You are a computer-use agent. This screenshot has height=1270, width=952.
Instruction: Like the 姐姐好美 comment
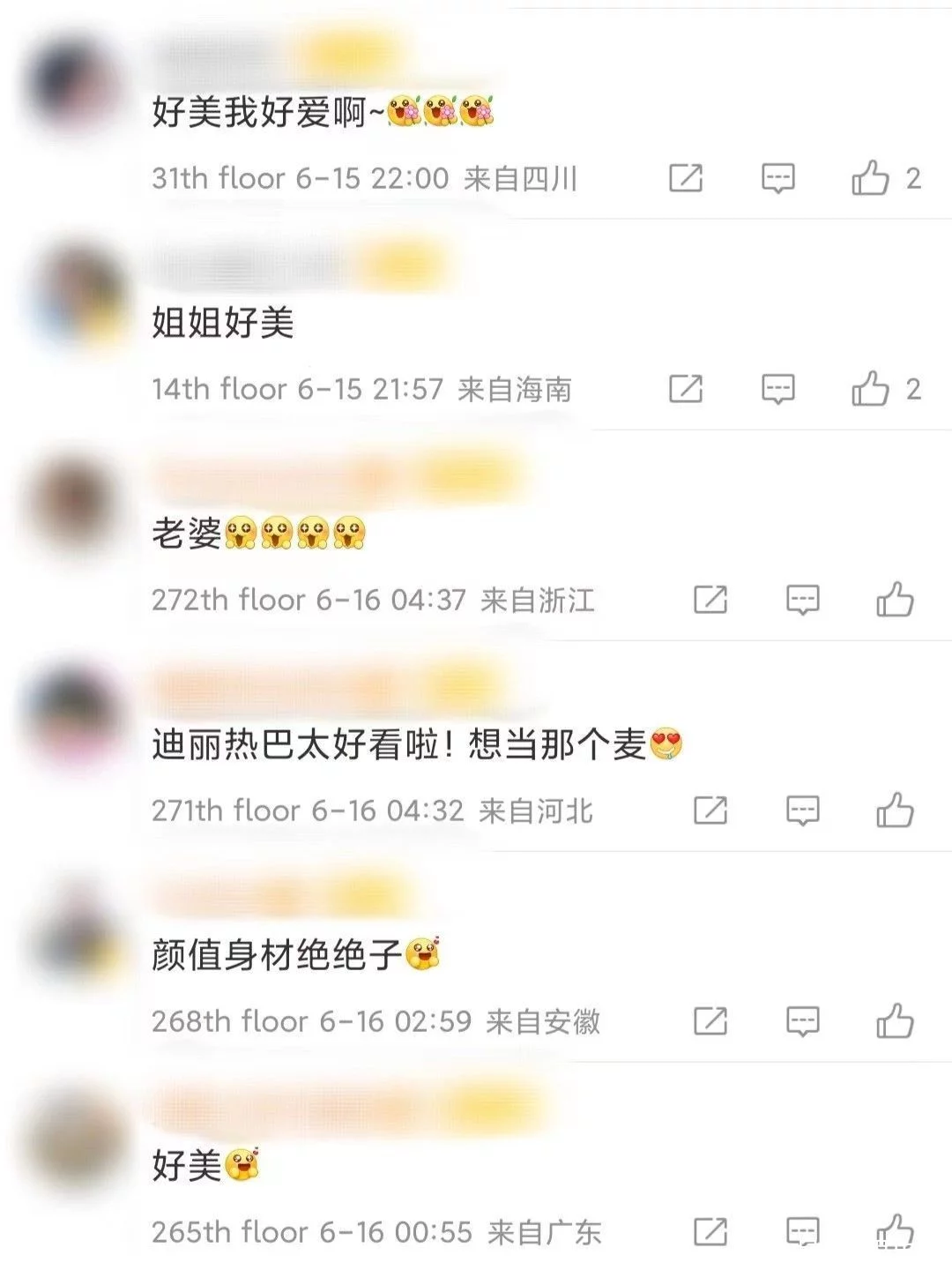click(x=870, y=389)
